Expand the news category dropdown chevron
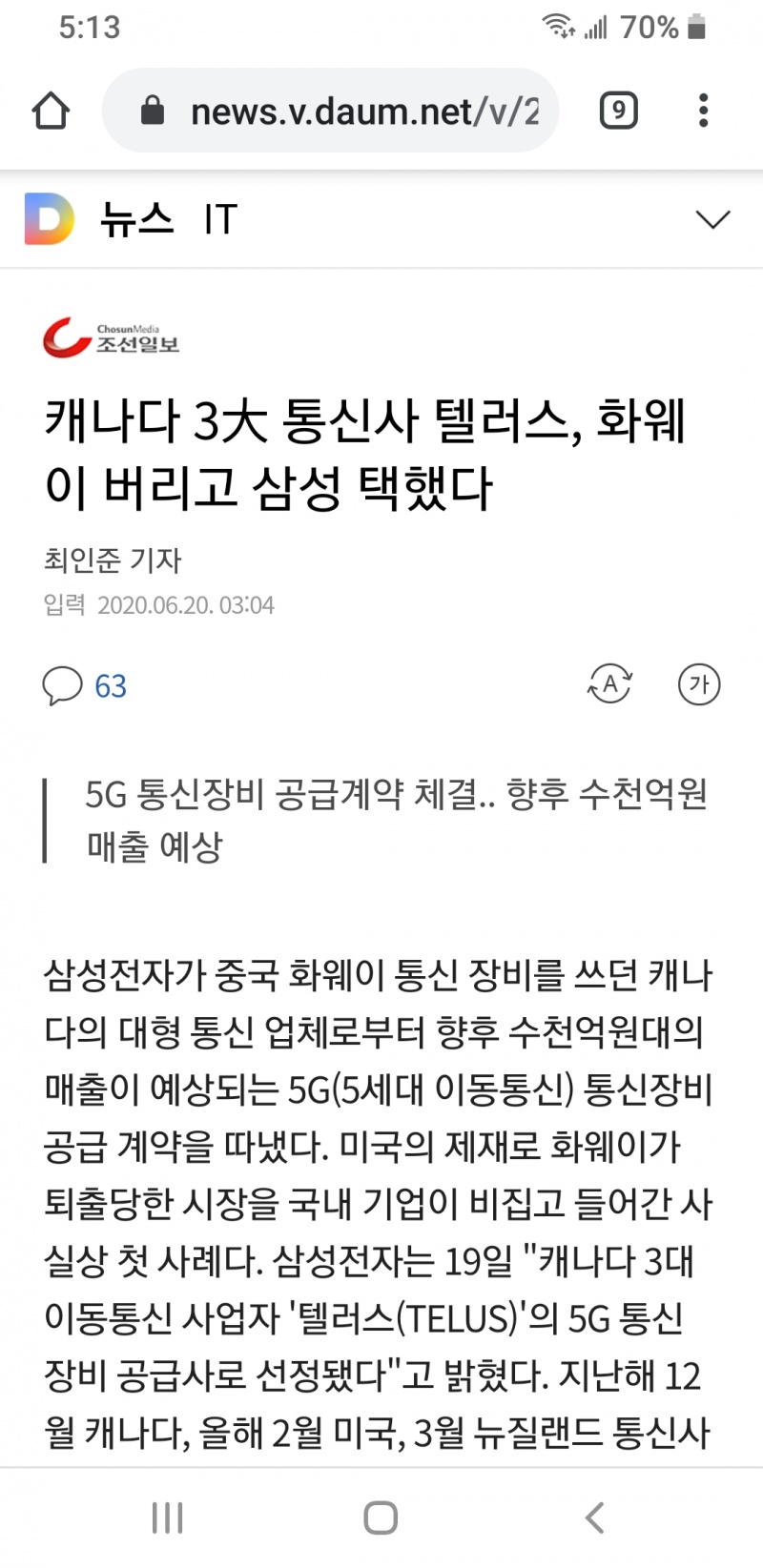This screenshot has height=1568, width=763. 712,219
